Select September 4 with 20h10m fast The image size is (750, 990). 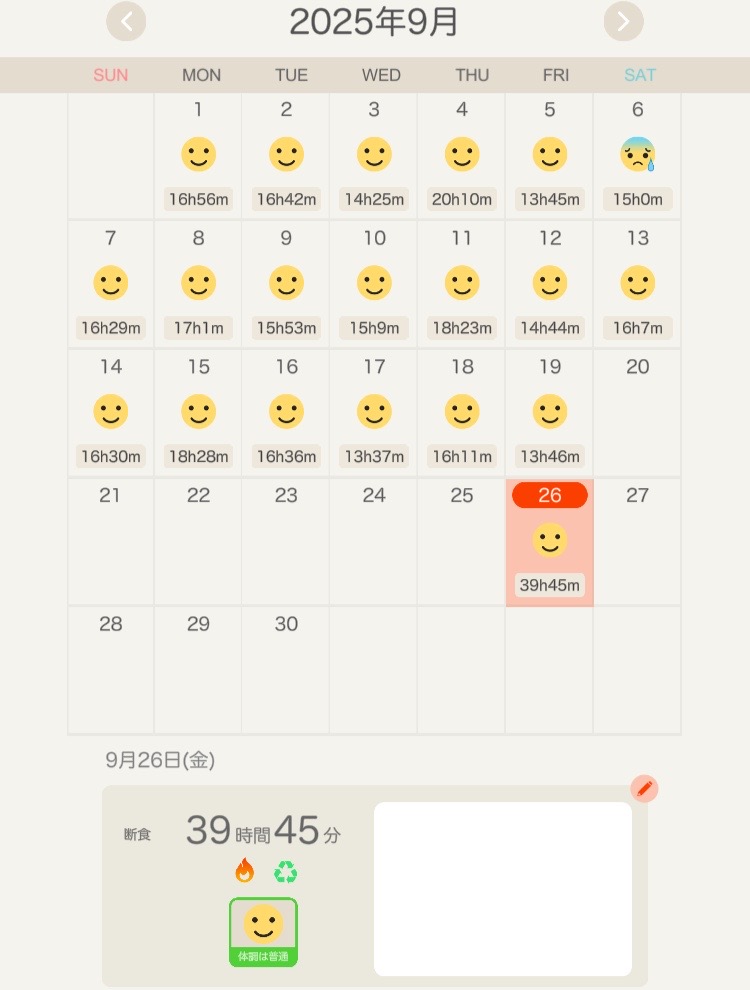coord(461,156)
